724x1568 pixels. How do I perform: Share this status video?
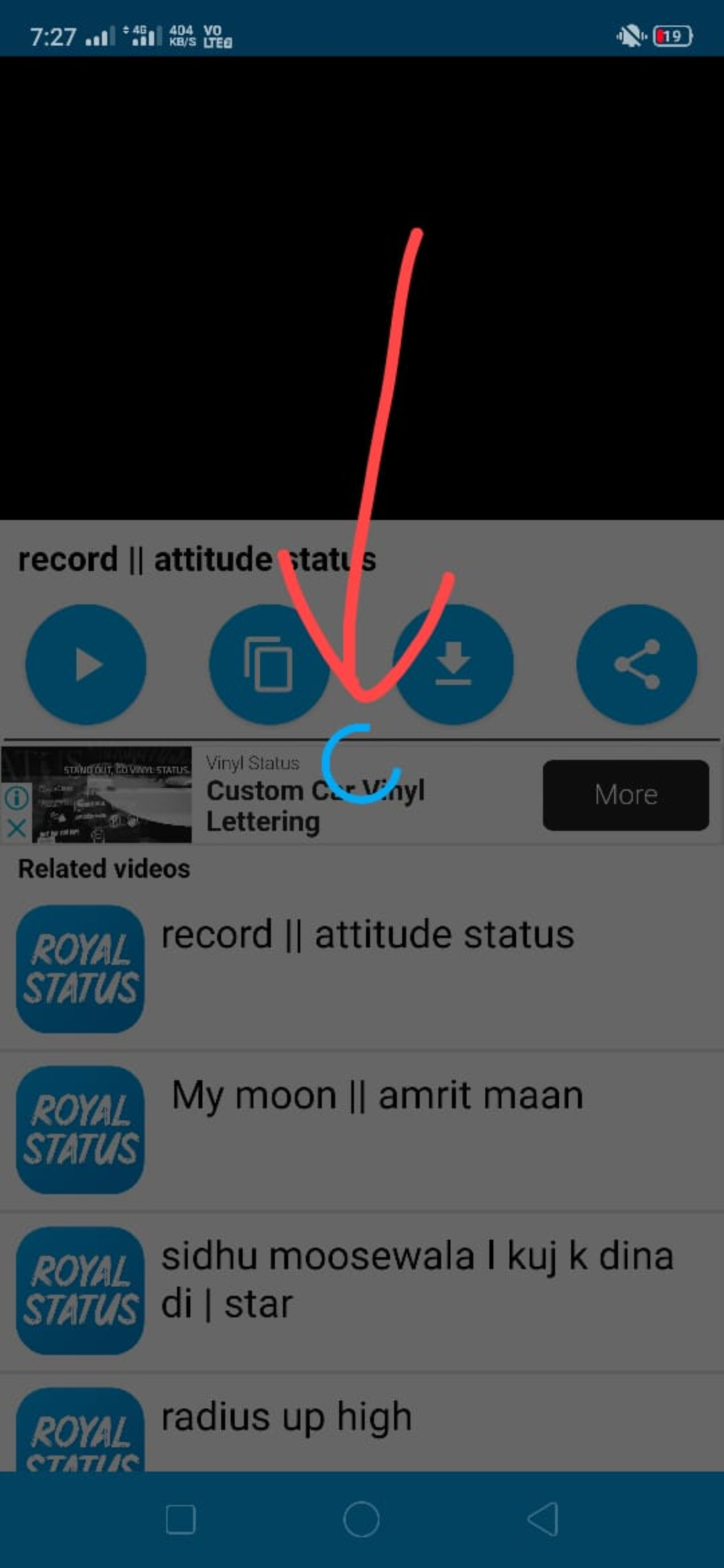[x=637, y=664]
